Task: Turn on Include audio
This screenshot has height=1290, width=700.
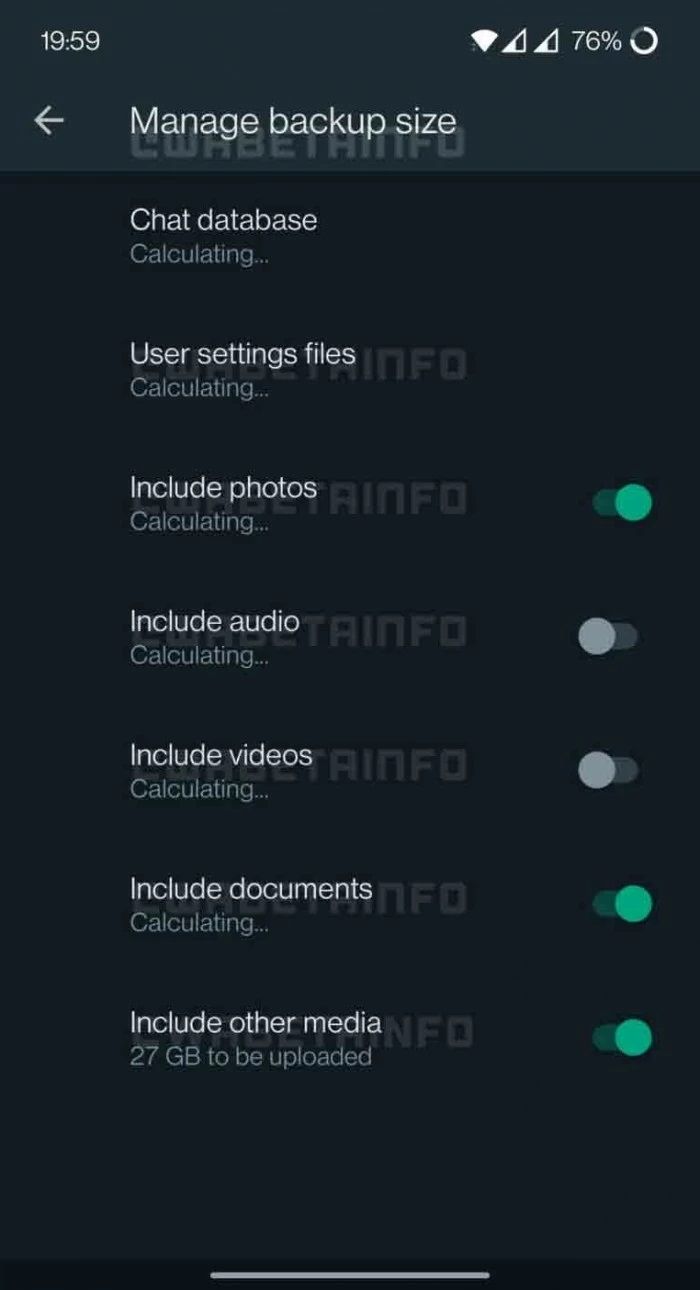Action: click(x=608, y=636)
